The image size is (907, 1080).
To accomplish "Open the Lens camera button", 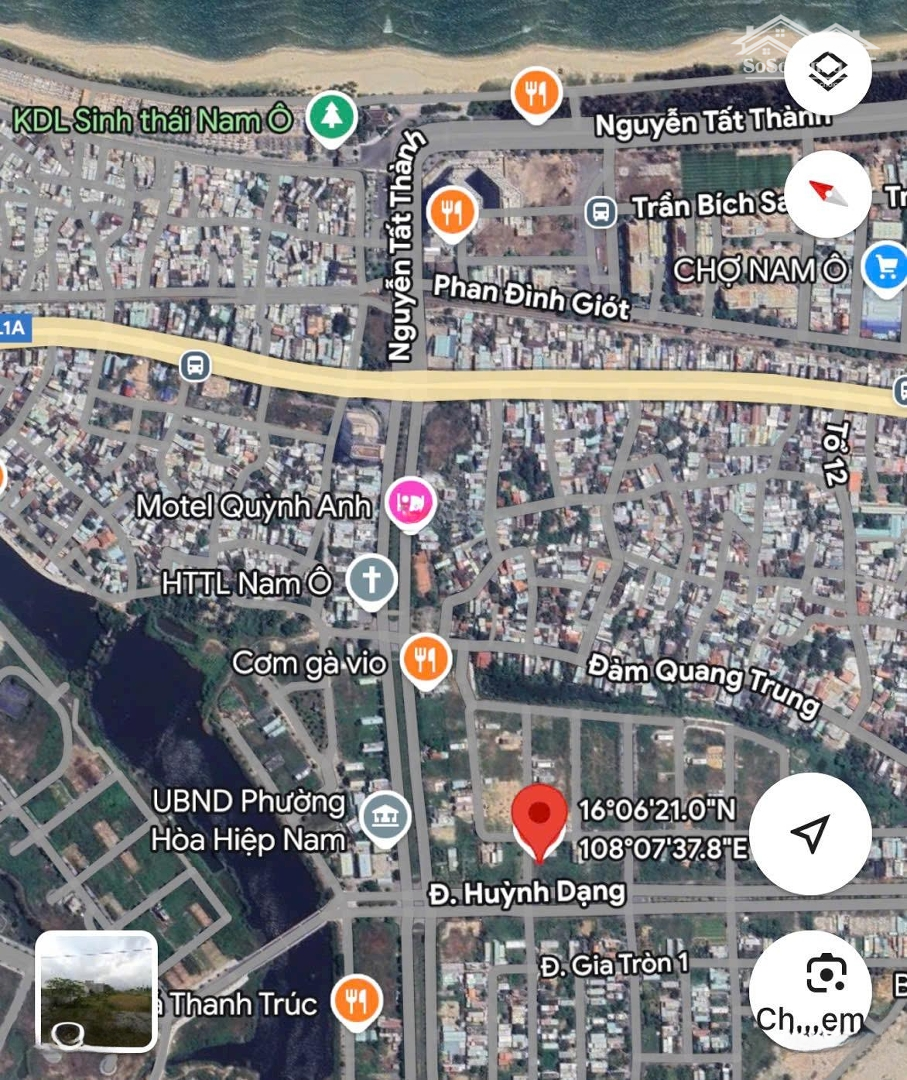I will pos(826,975).
